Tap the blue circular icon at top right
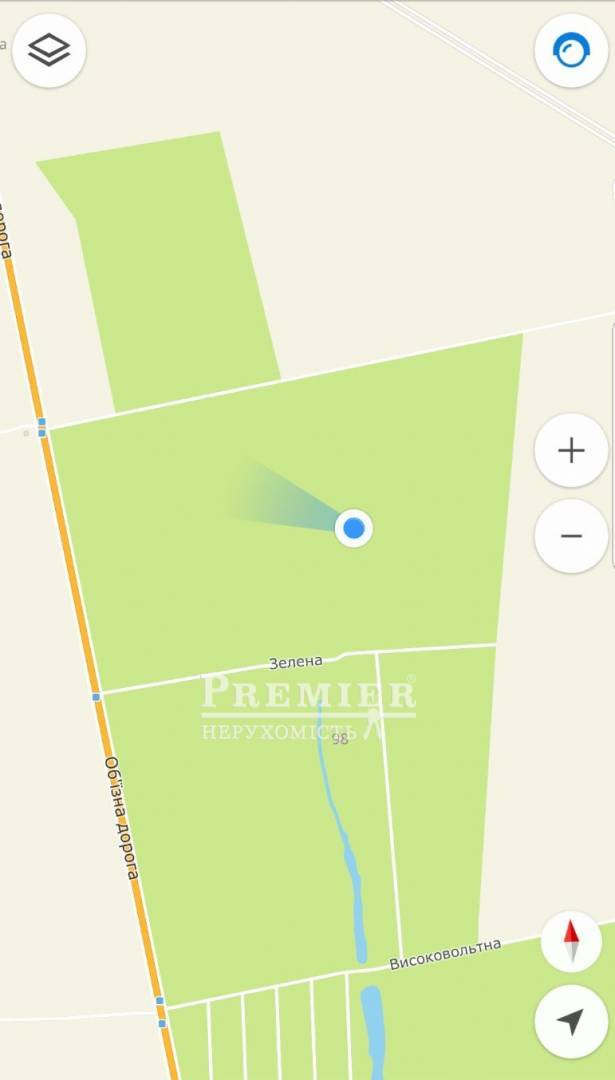Viewport: 615px width, 1080px height. 571,50
